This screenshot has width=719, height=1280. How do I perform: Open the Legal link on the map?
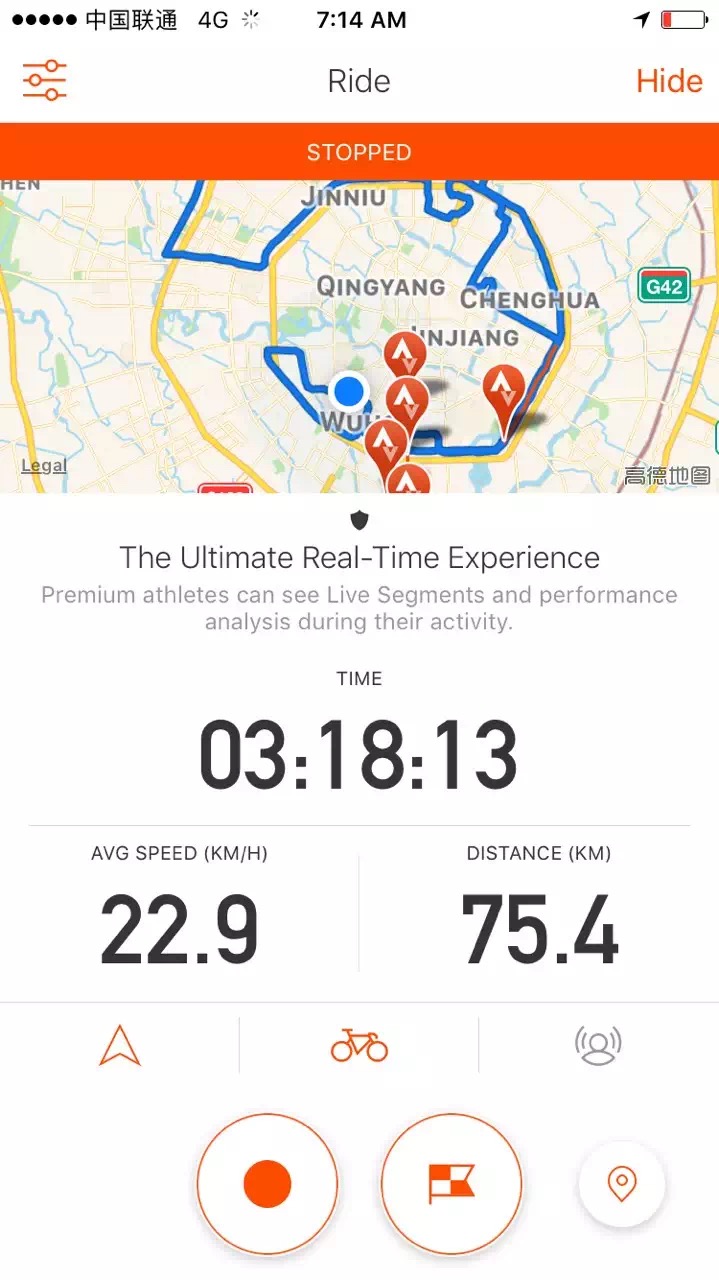point(44,466)
